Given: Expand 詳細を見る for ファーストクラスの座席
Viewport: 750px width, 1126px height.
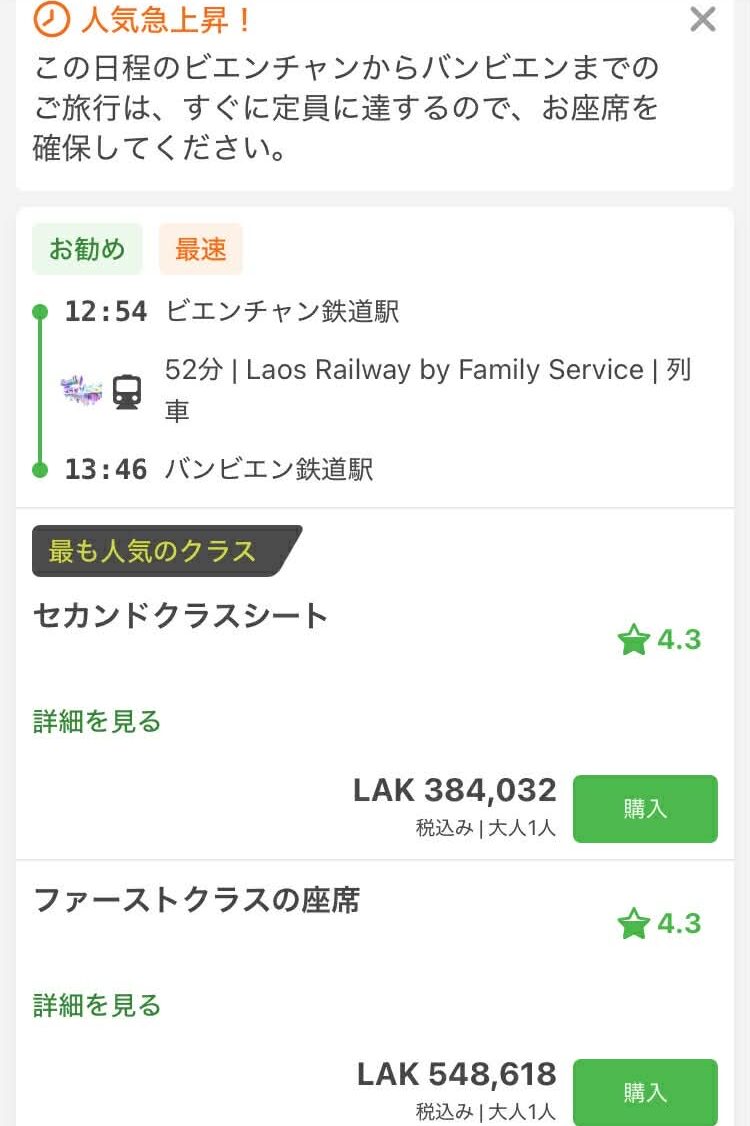Looking at the screenshot, I should click(94, 1005).
